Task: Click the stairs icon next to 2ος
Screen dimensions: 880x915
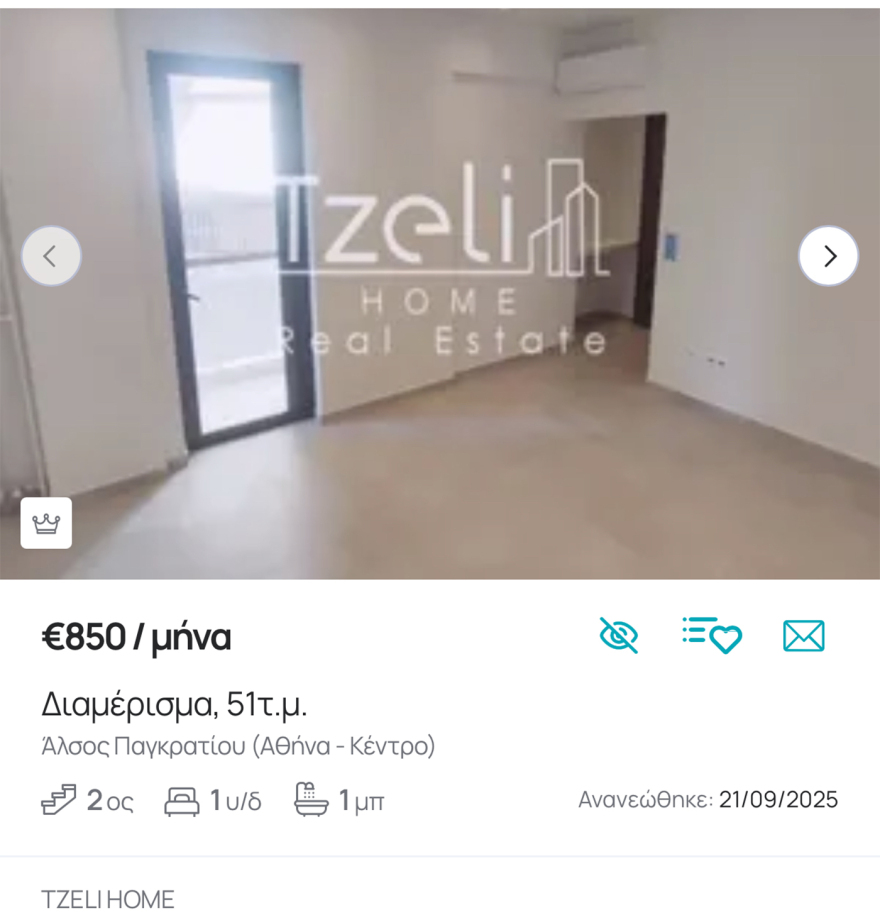Action: [60, 799]
